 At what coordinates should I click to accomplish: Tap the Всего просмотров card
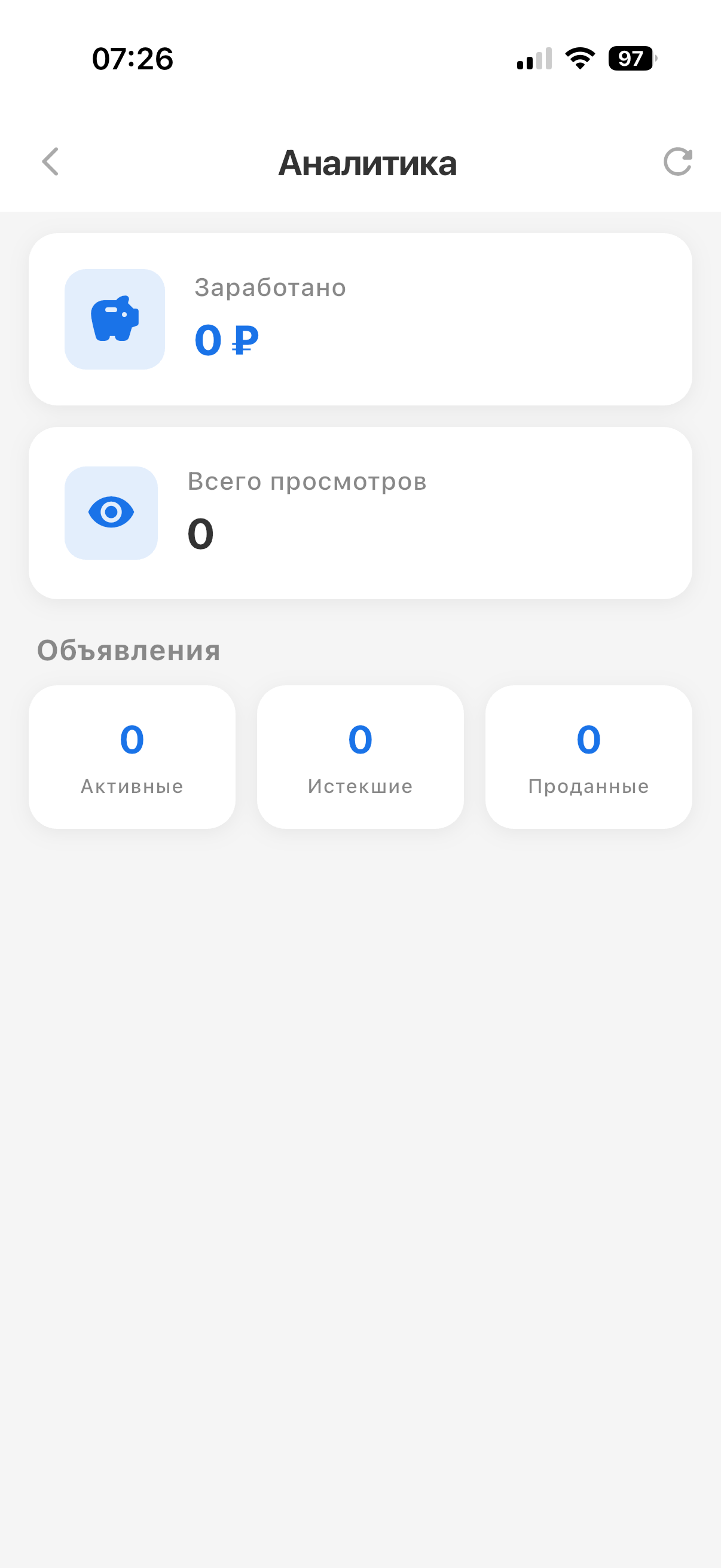(360, 511)
